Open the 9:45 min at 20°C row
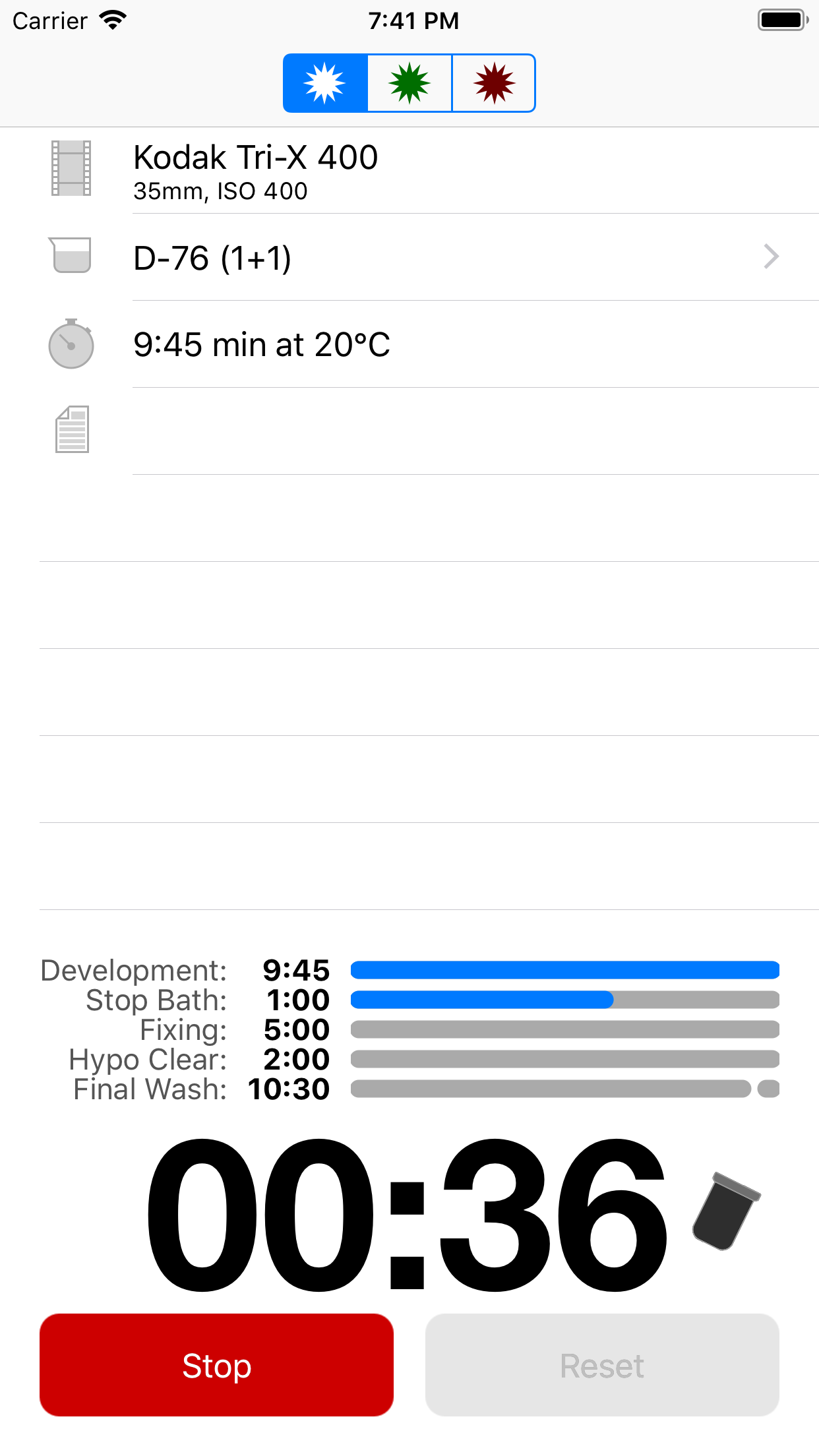Viewport: 819px width, 1456px height. pyautogui.click(x=409, y=344)
